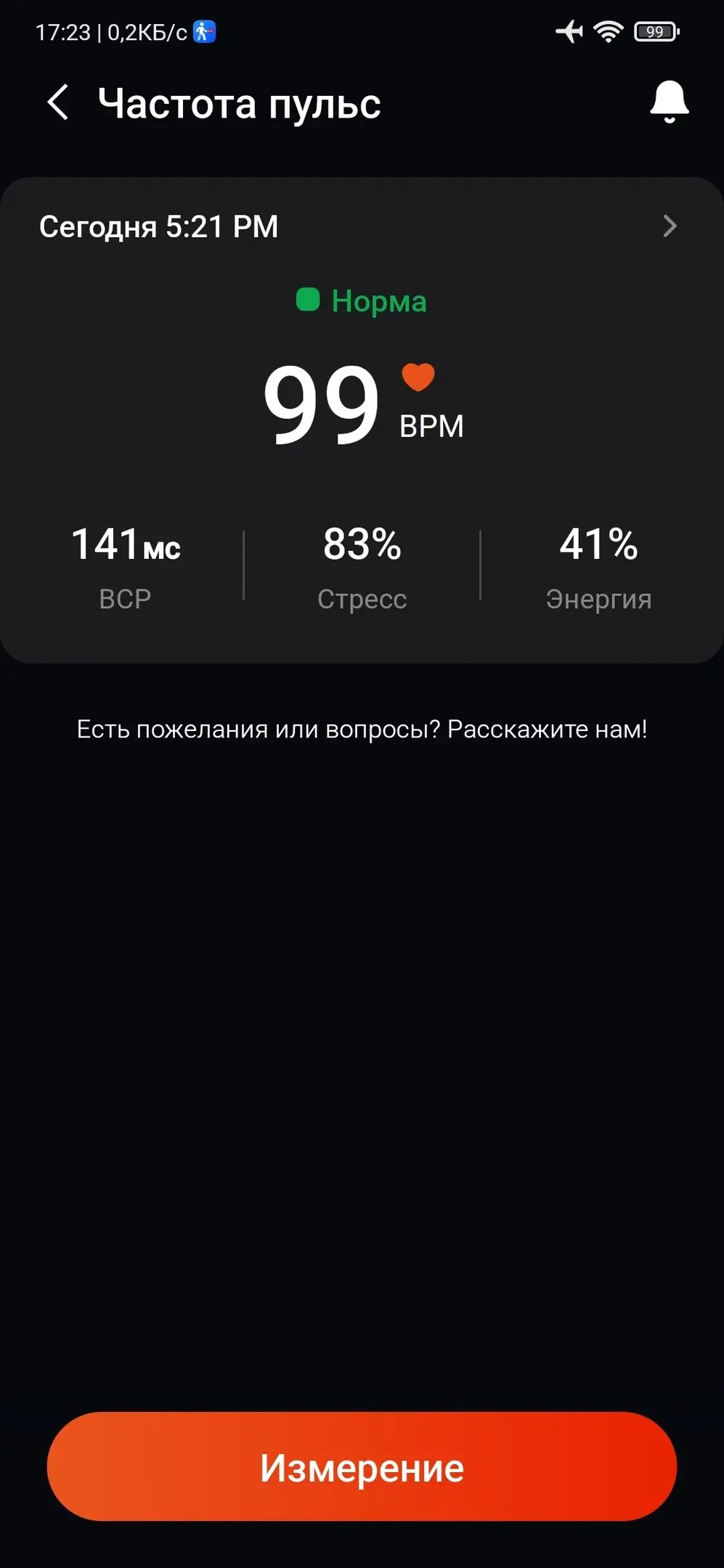
Task: Go back from Частота пульс screen
Action: 58,102
